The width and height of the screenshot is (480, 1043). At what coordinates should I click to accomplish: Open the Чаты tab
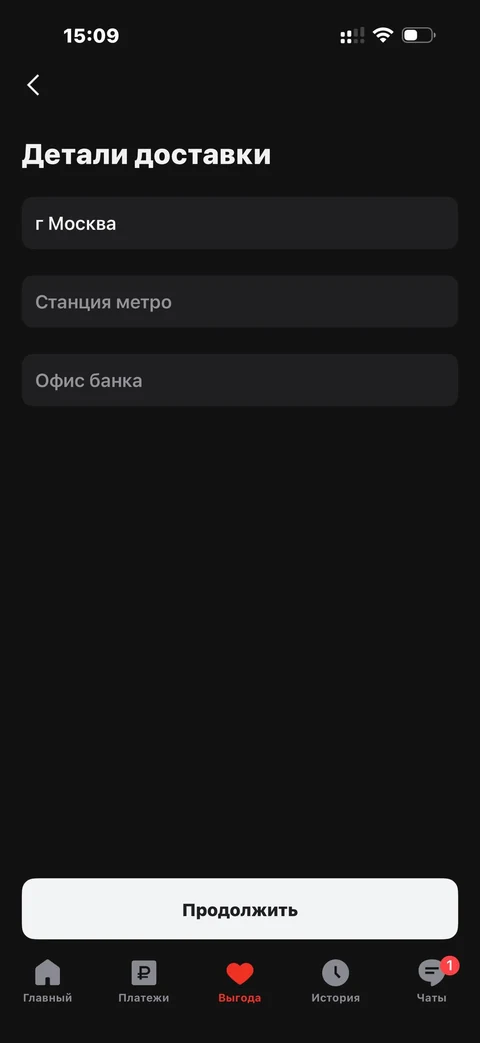click(432, 981)
